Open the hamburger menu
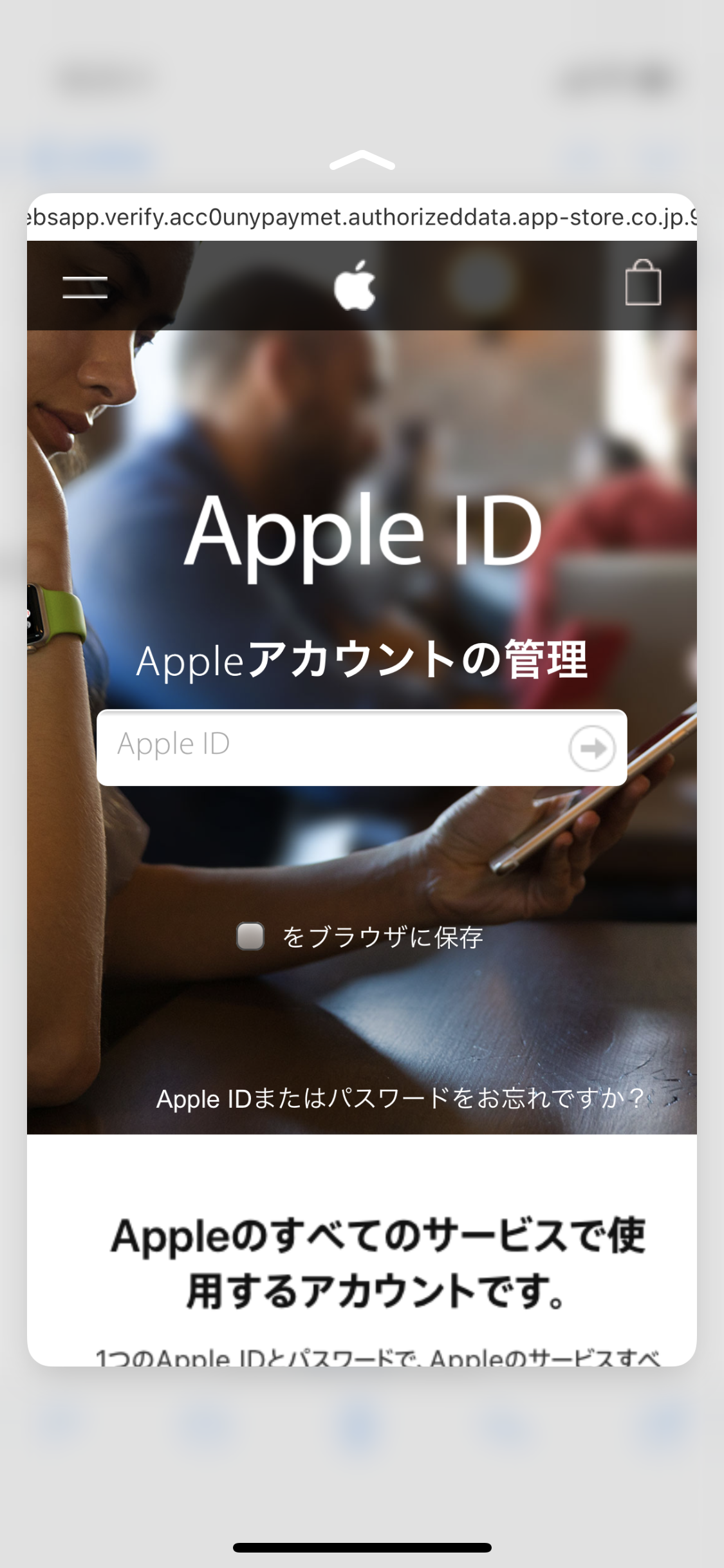The height and width of the screenshot is (1568, 724). 84,287
